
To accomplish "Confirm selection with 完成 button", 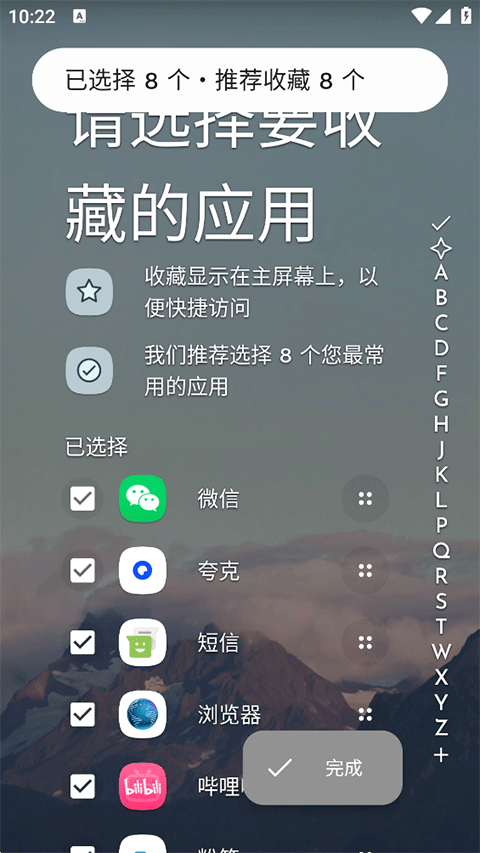I will (x=322, y=768).
